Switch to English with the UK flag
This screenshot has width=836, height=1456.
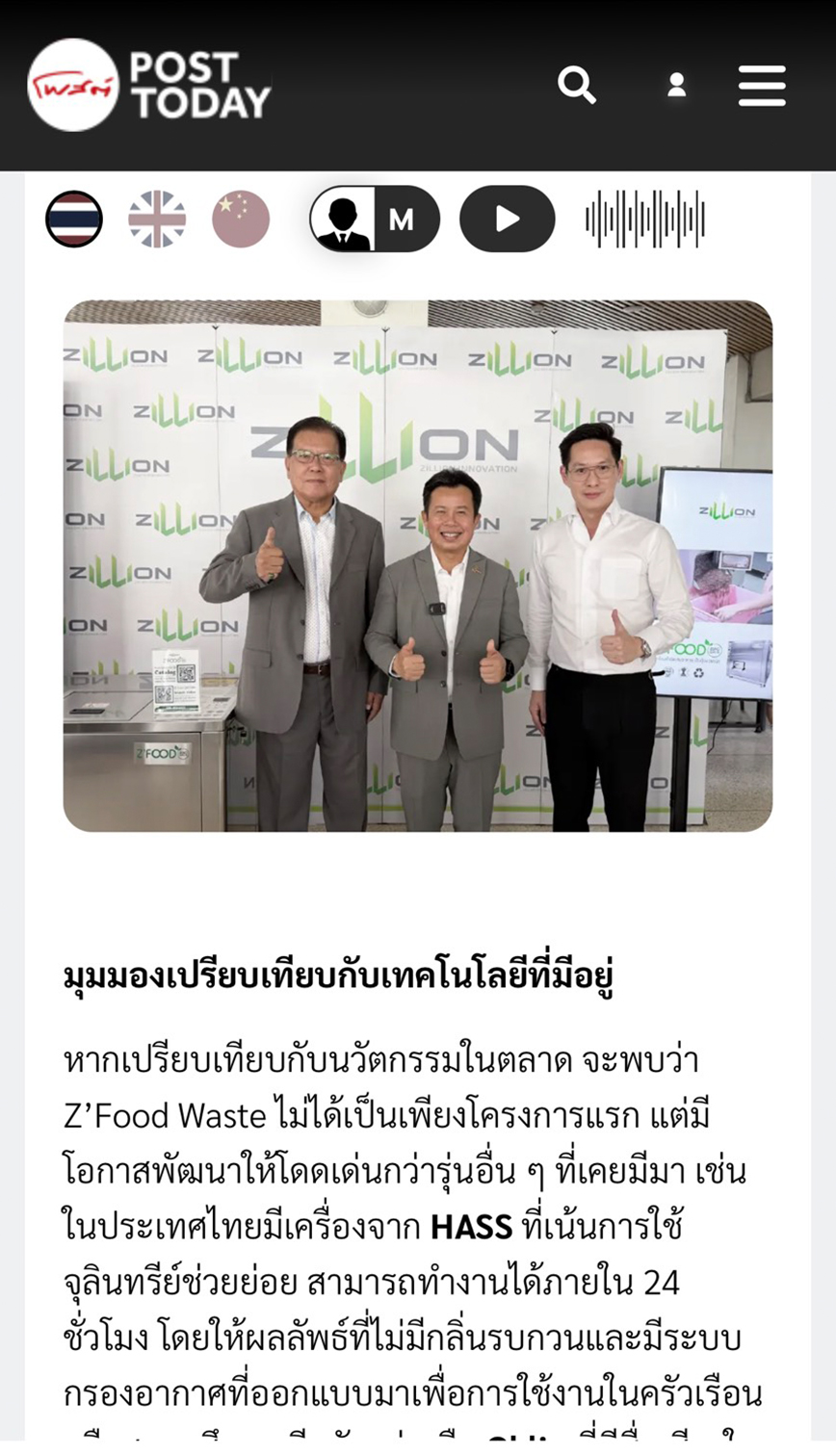(x=157, y=220)
